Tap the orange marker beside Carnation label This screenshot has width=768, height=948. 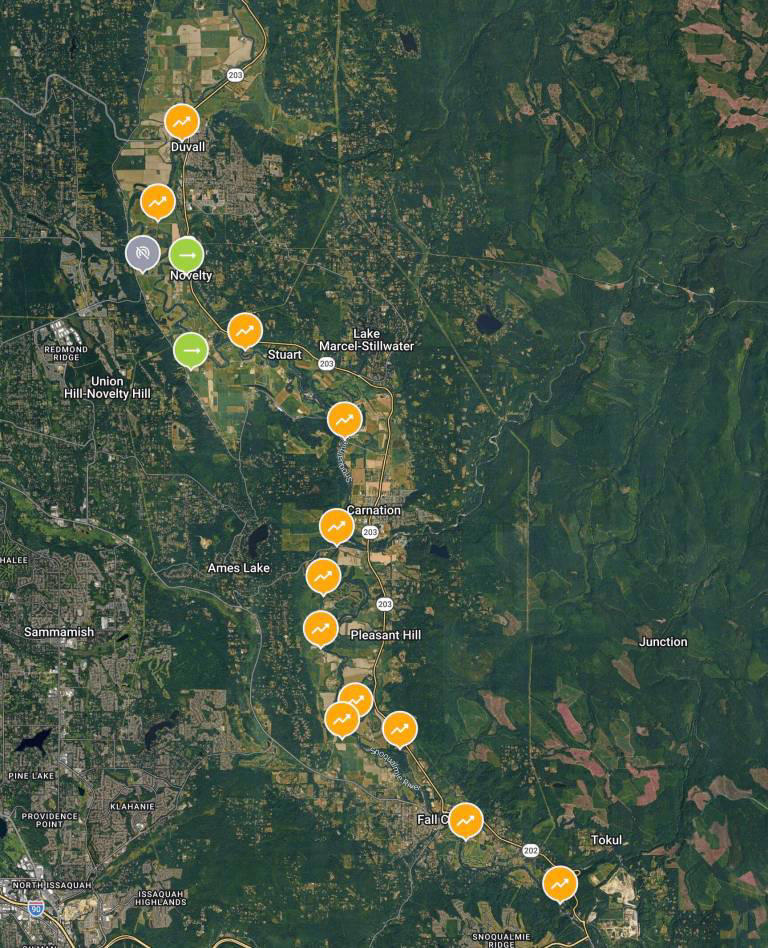[x=336, y=525]
